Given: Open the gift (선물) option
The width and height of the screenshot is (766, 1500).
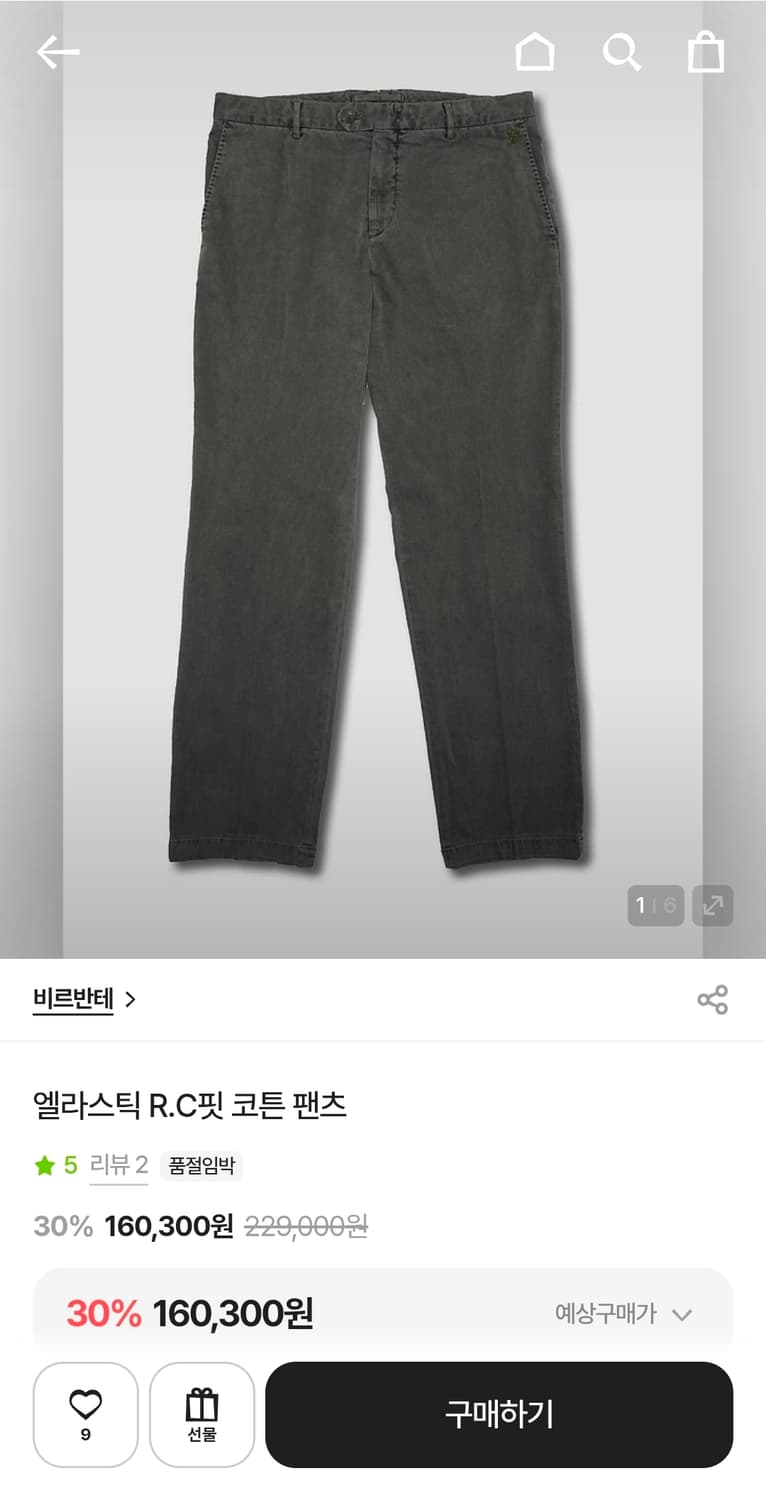Looking at the screenshot, I should tap(202, 1414).
